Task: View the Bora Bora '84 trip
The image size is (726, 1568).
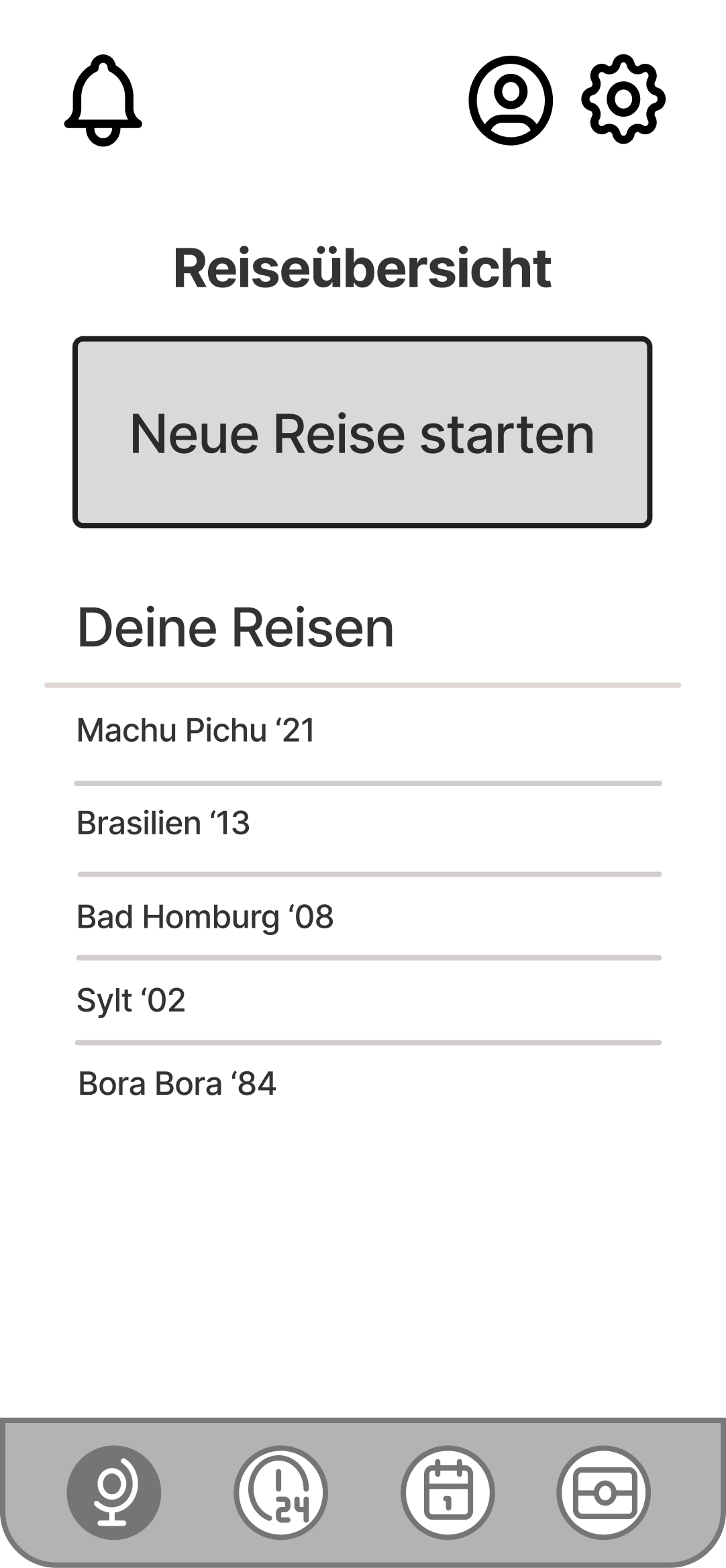Action: coord(177,1083)
